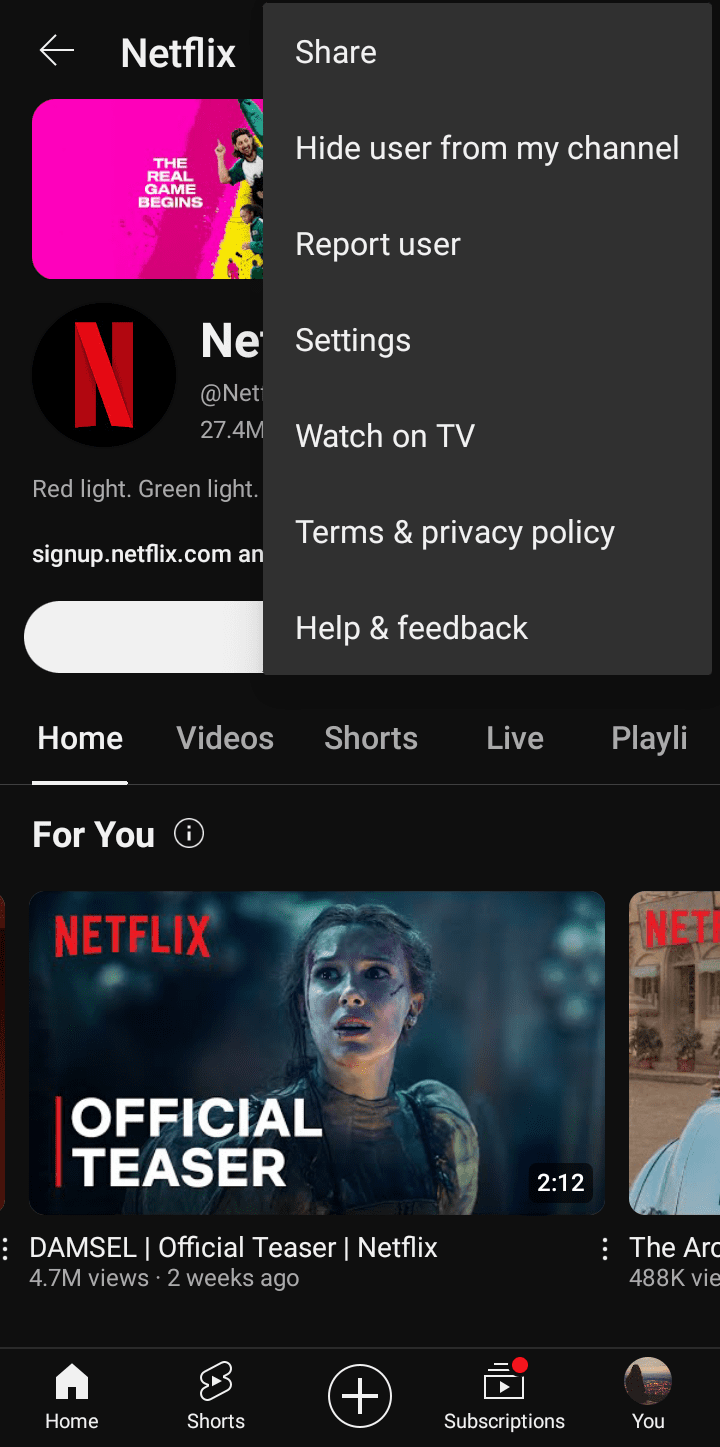Select Report user option
The width and height of the screenshot is (720, 1447).
click(378, 244)
